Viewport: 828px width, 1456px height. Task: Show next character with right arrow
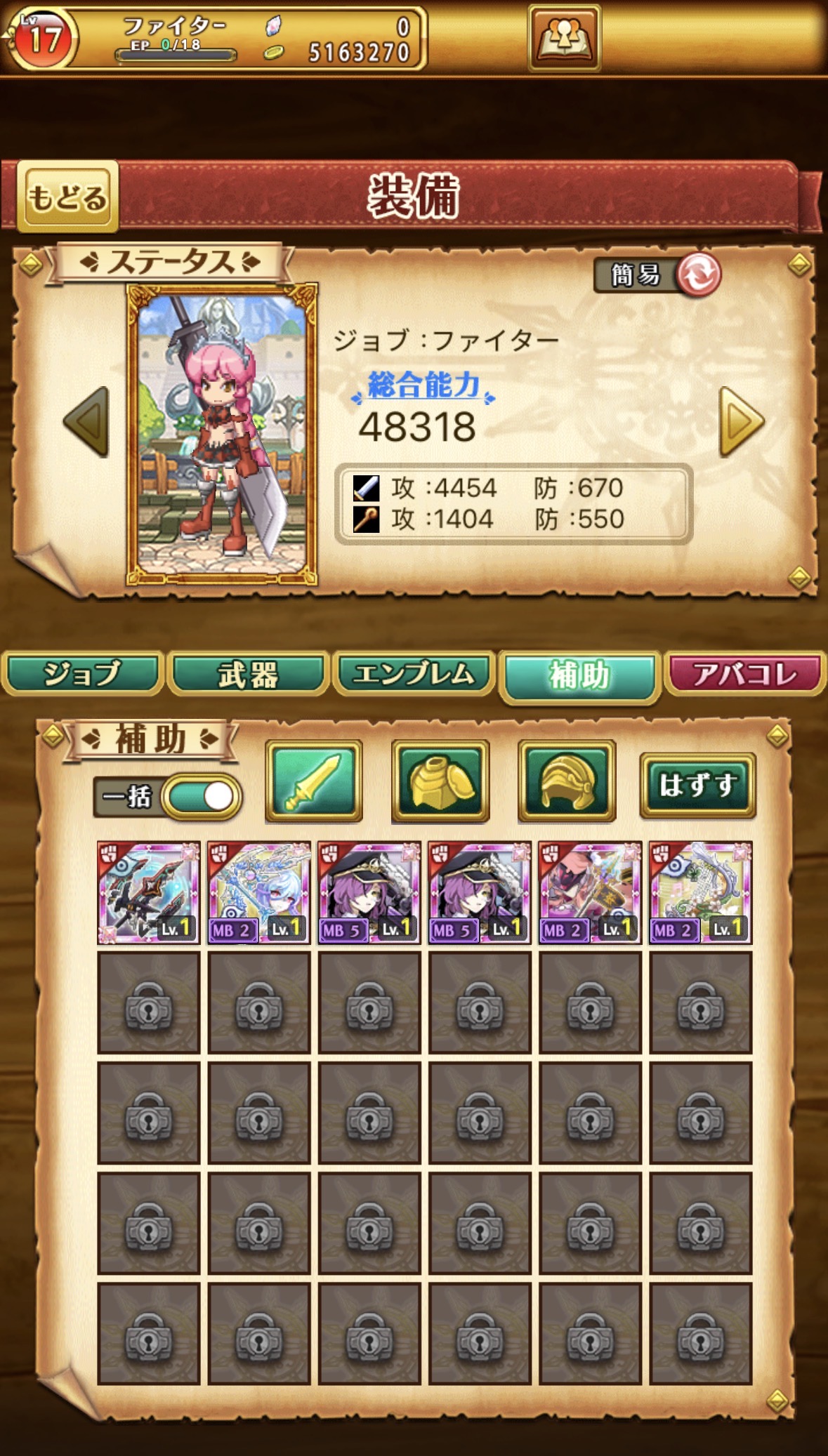(741, 422)
